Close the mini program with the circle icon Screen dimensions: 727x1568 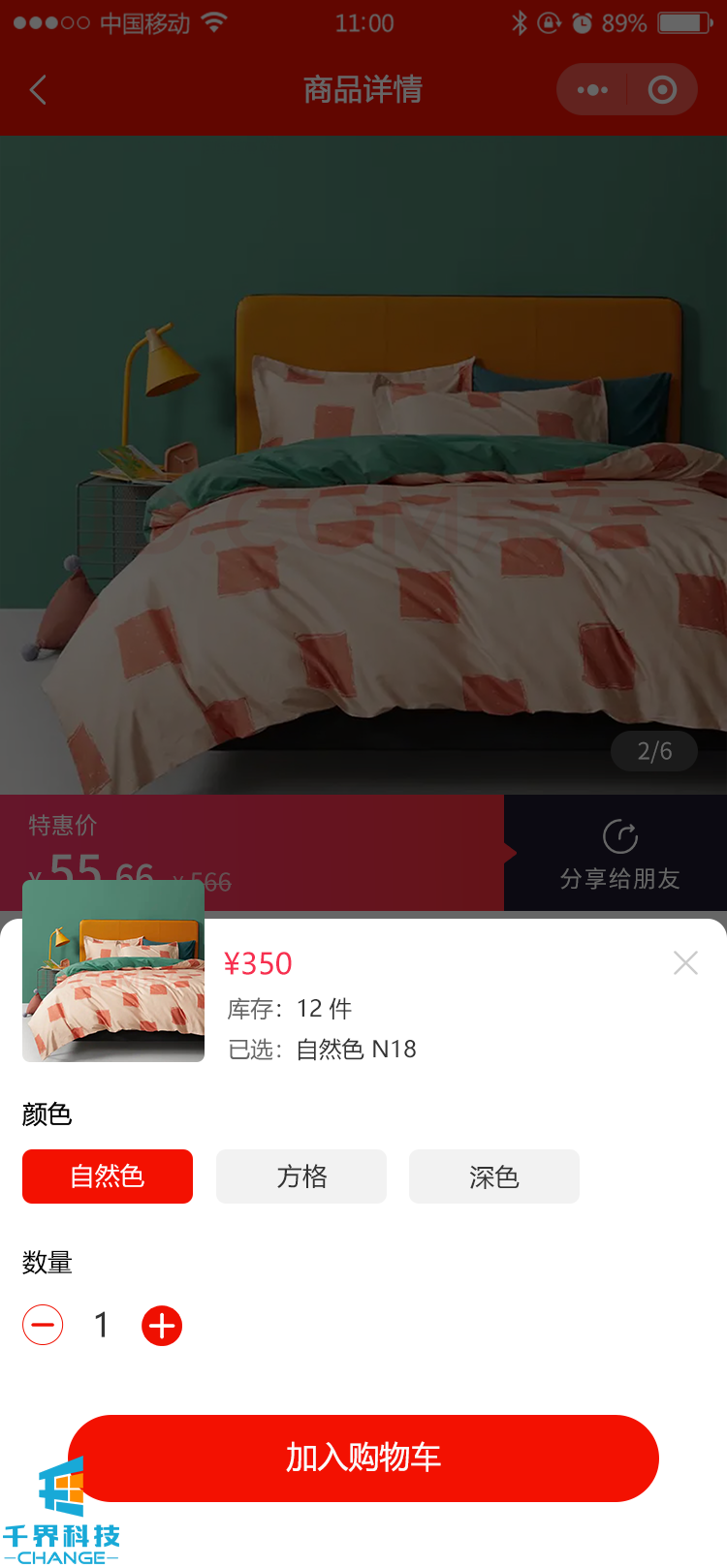coord(662,90)
